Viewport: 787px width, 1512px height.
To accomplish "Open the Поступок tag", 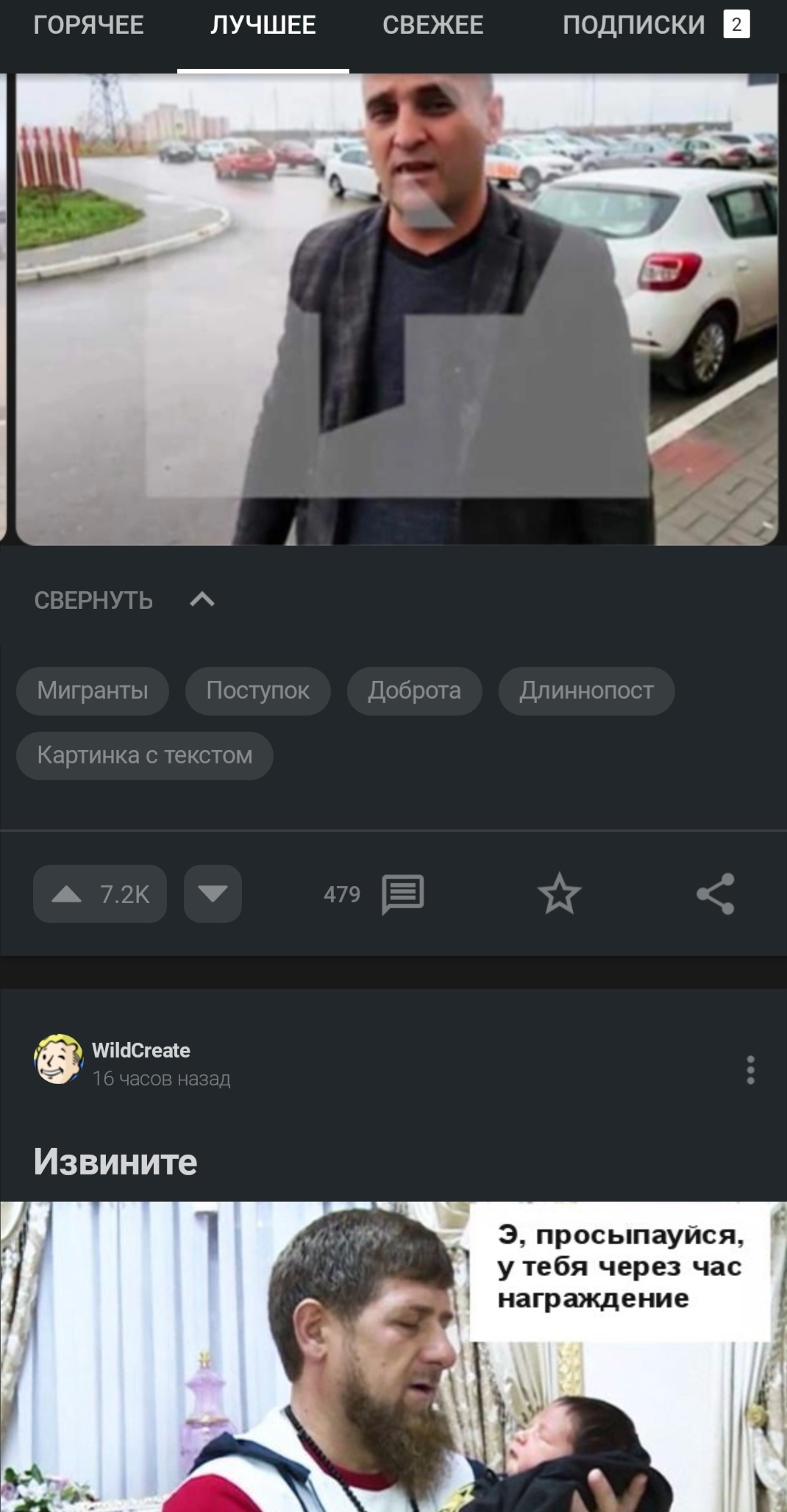I will 257,691.
